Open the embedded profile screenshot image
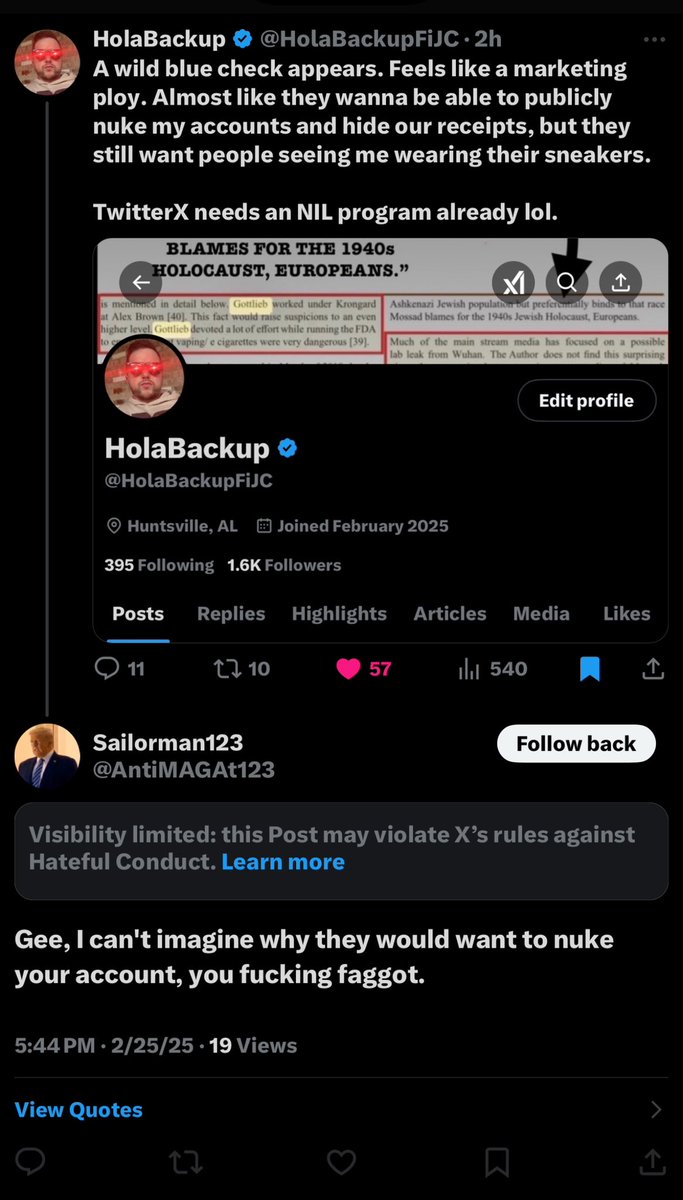 click(x=380, y=440)
